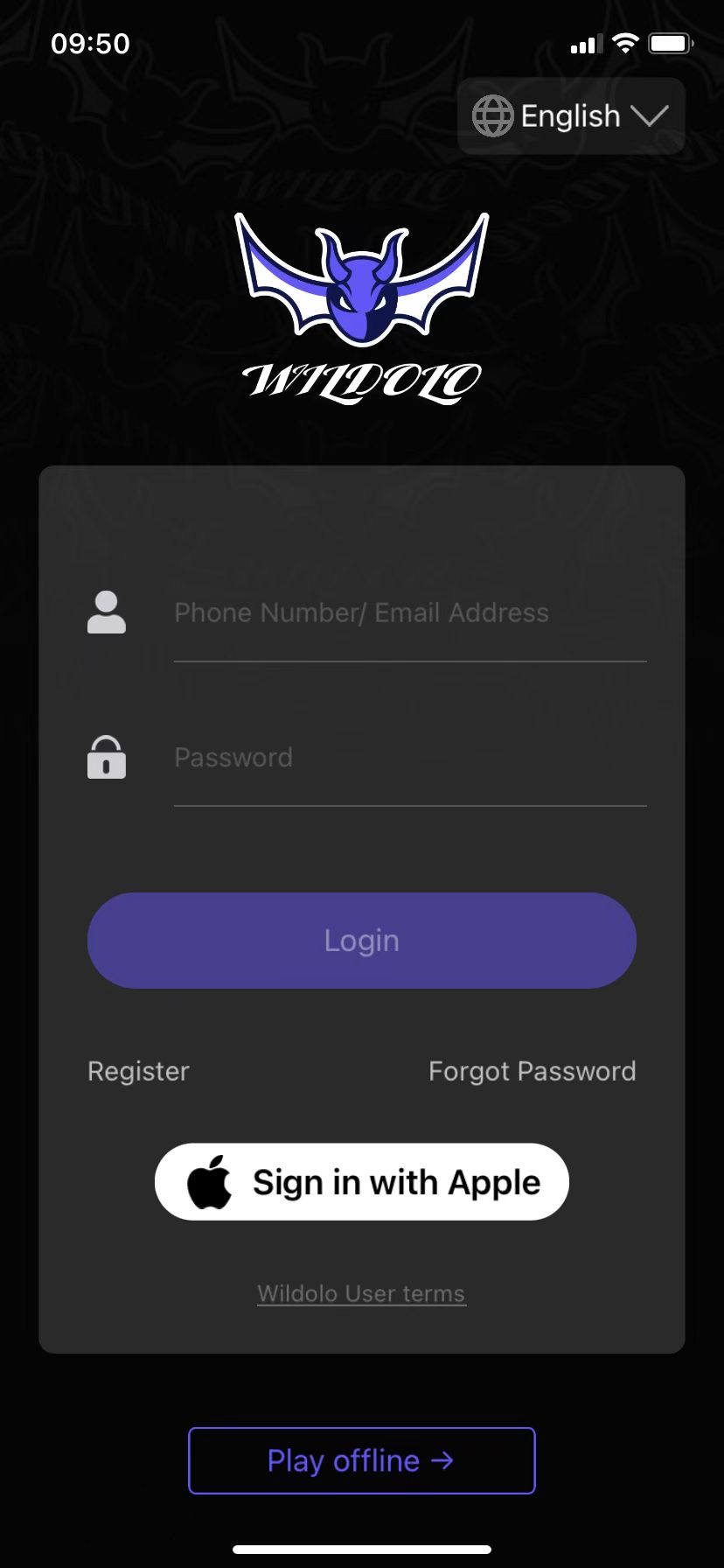The width and height of the screenshot is (724, 1568).
Task: Open the Wildolo User terms link
Action: [x=361, y=1293]
